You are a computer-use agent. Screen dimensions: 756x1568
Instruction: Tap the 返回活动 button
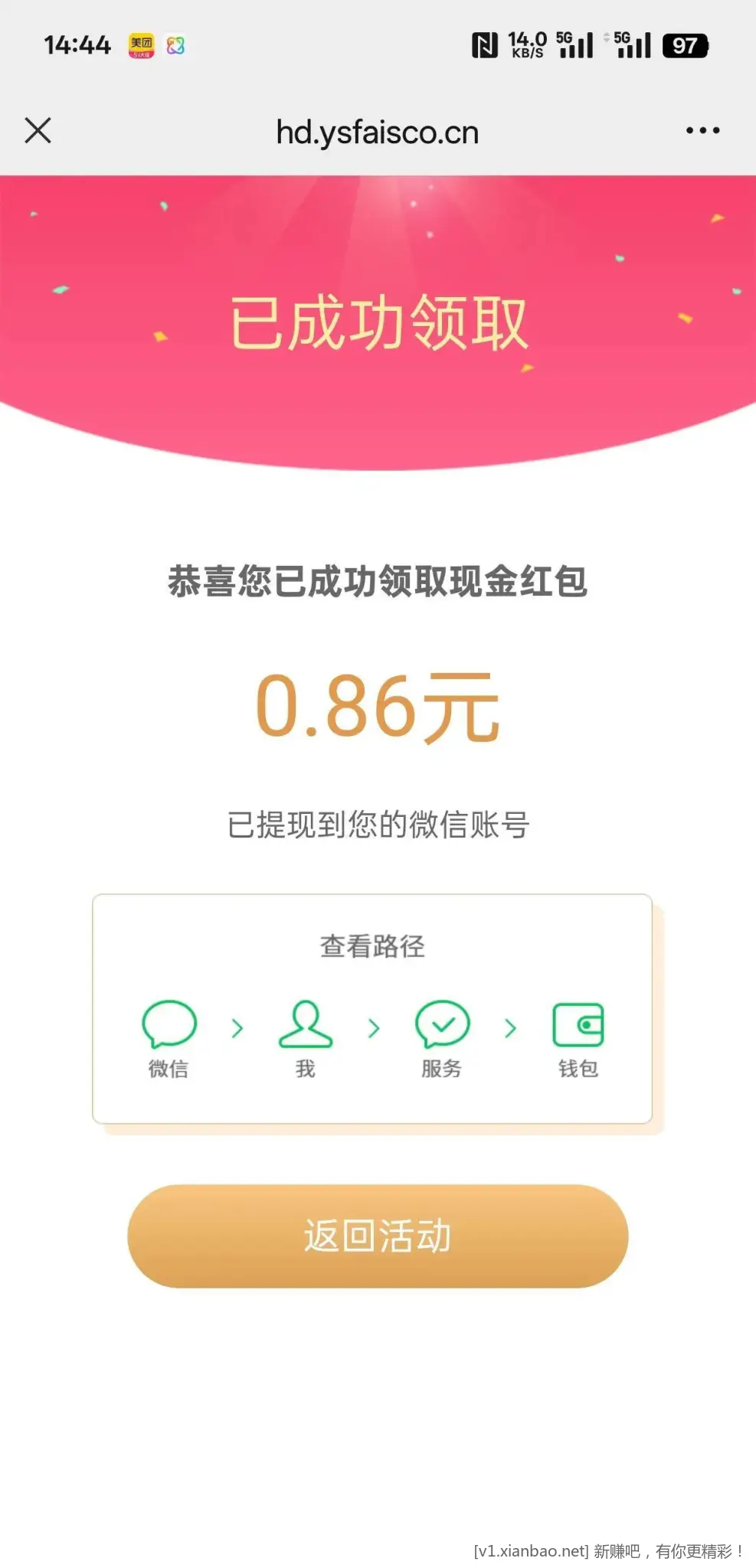(378, 1236)
